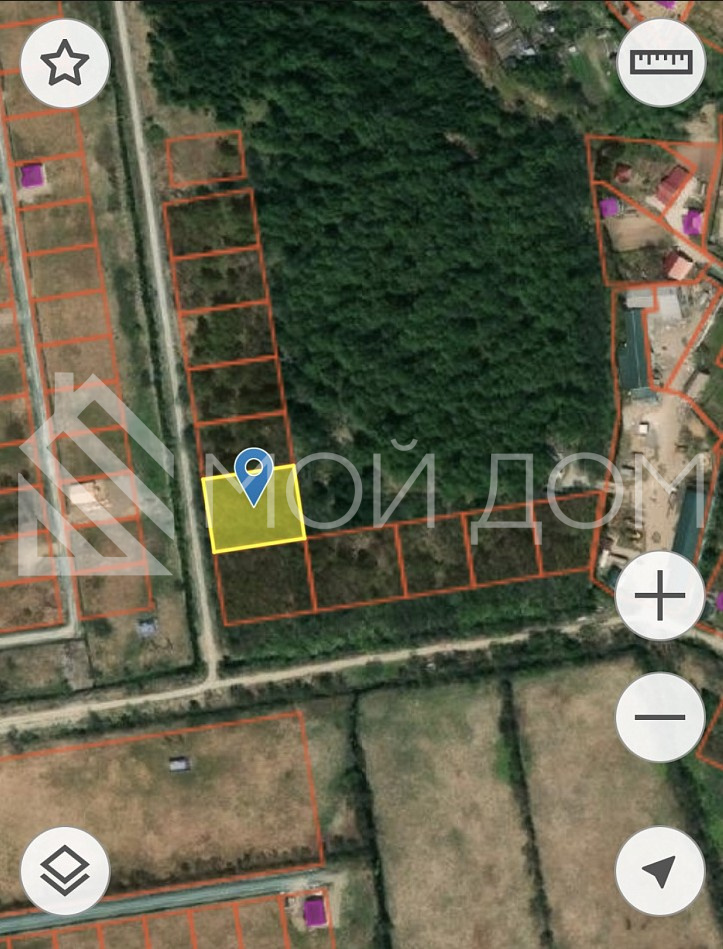Open the ruler measurement tool
Viewport: 723px width, 949px height.
coord(661,62)
